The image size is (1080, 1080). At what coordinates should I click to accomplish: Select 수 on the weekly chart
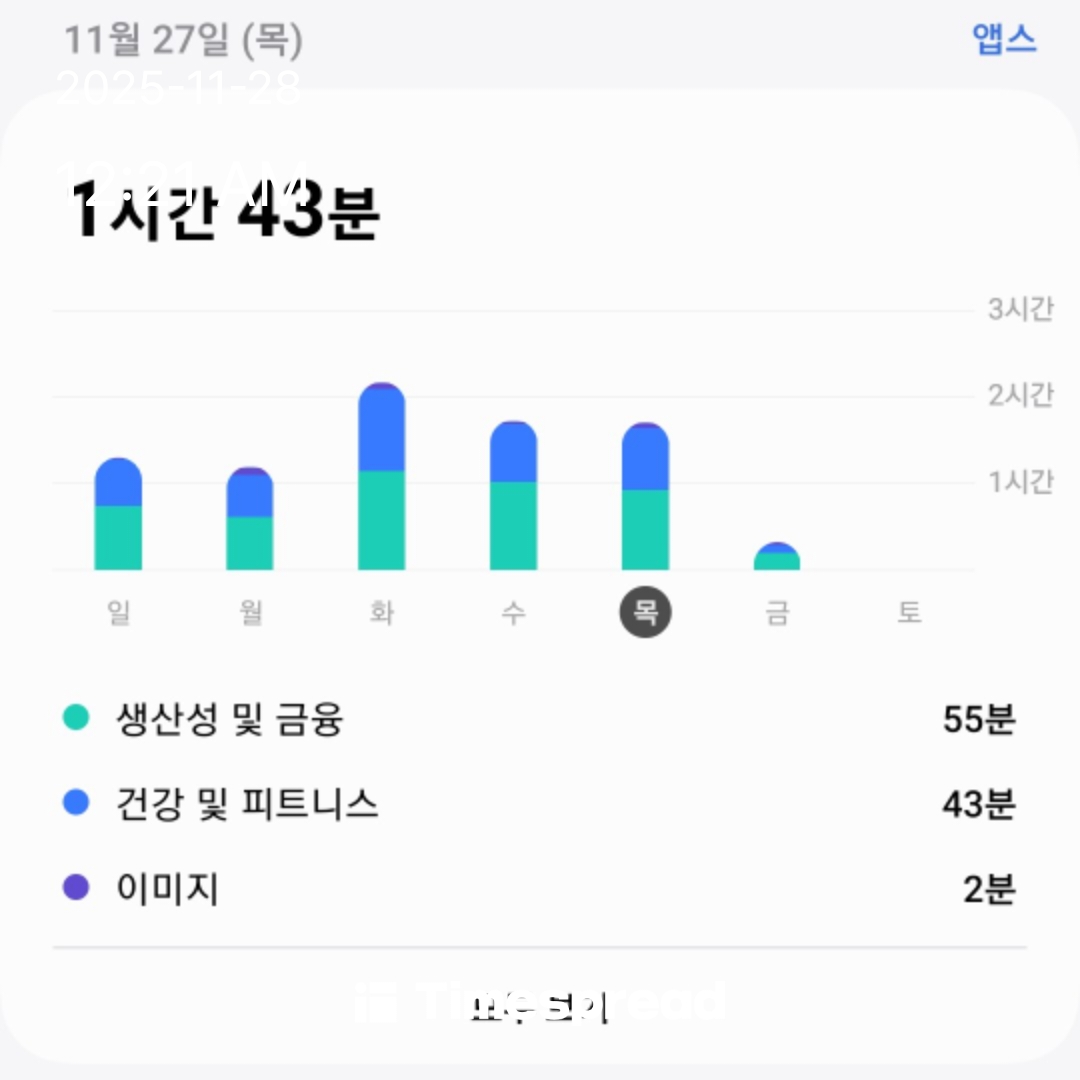513,611
